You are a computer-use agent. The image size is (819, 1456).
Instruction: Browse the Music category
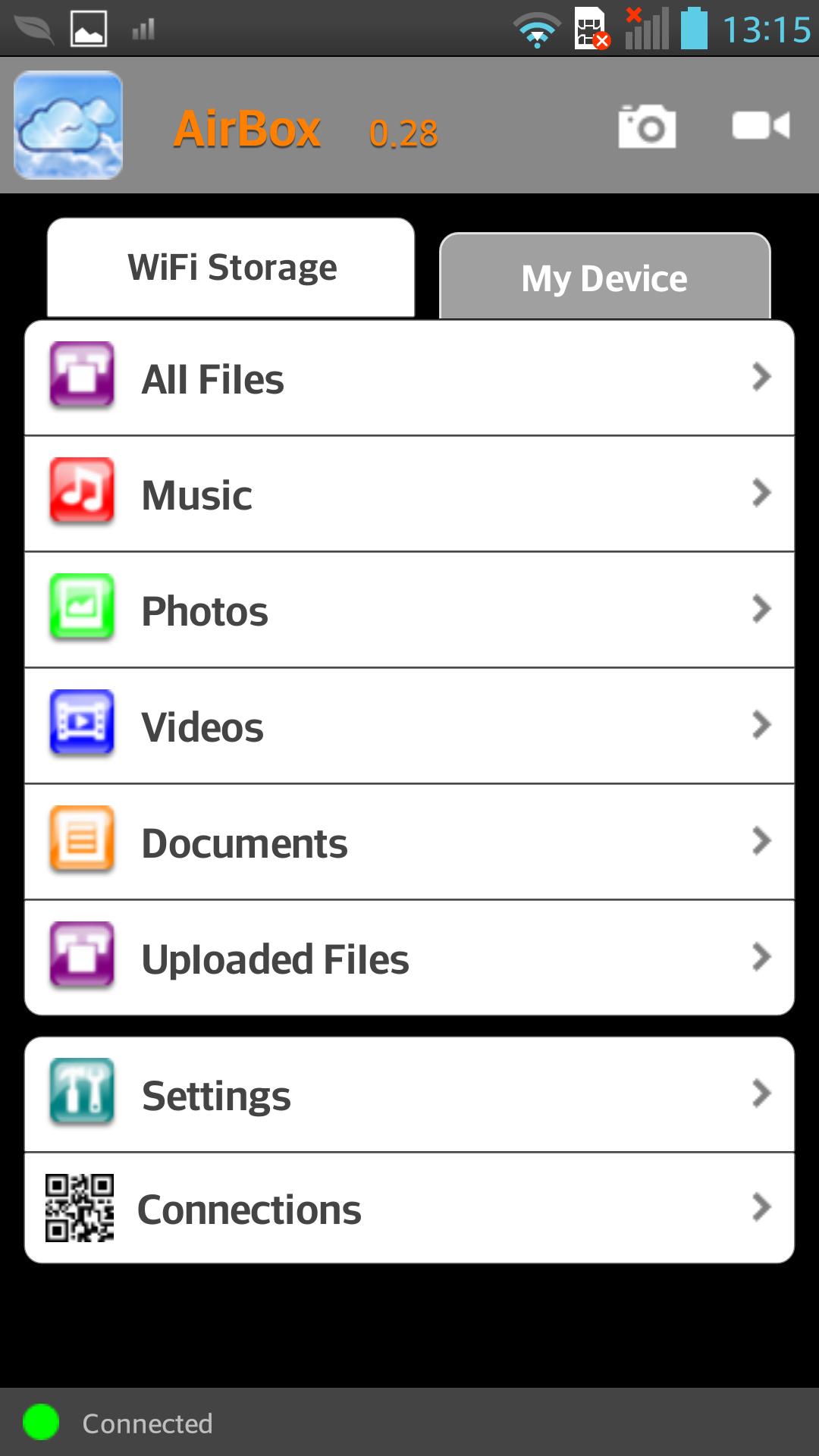[409, 494]
